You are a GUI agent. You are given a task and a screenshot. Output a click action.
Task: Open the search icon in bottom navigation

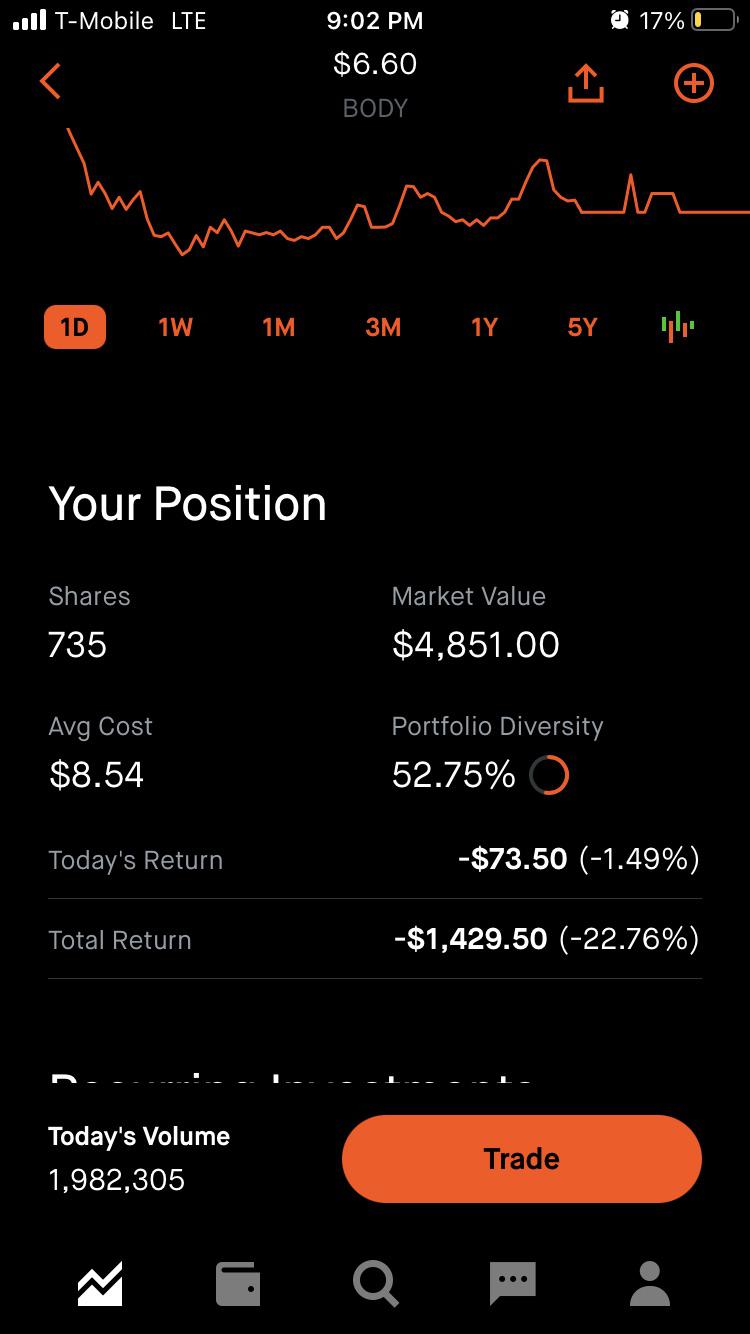pyautogui.click(x=375, y=1281)
